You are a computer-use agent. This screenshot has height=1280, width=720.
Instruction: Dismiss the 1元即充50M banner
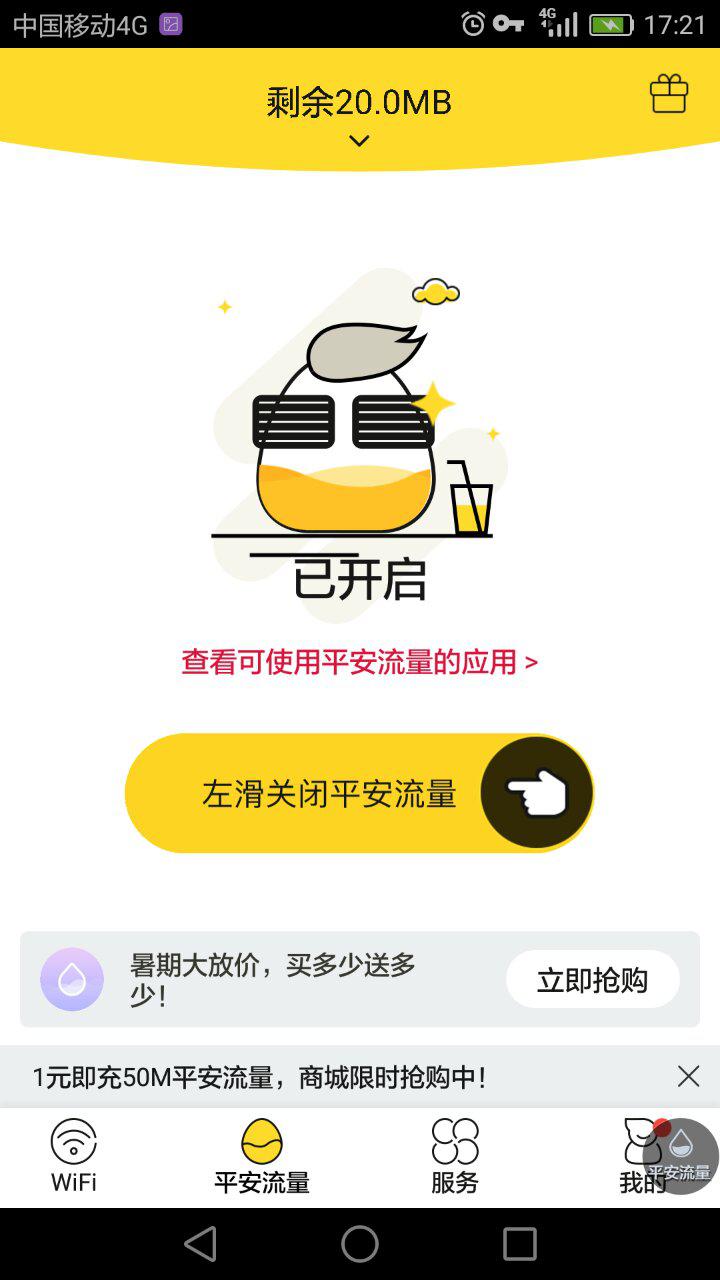[x=688, y=1076]
